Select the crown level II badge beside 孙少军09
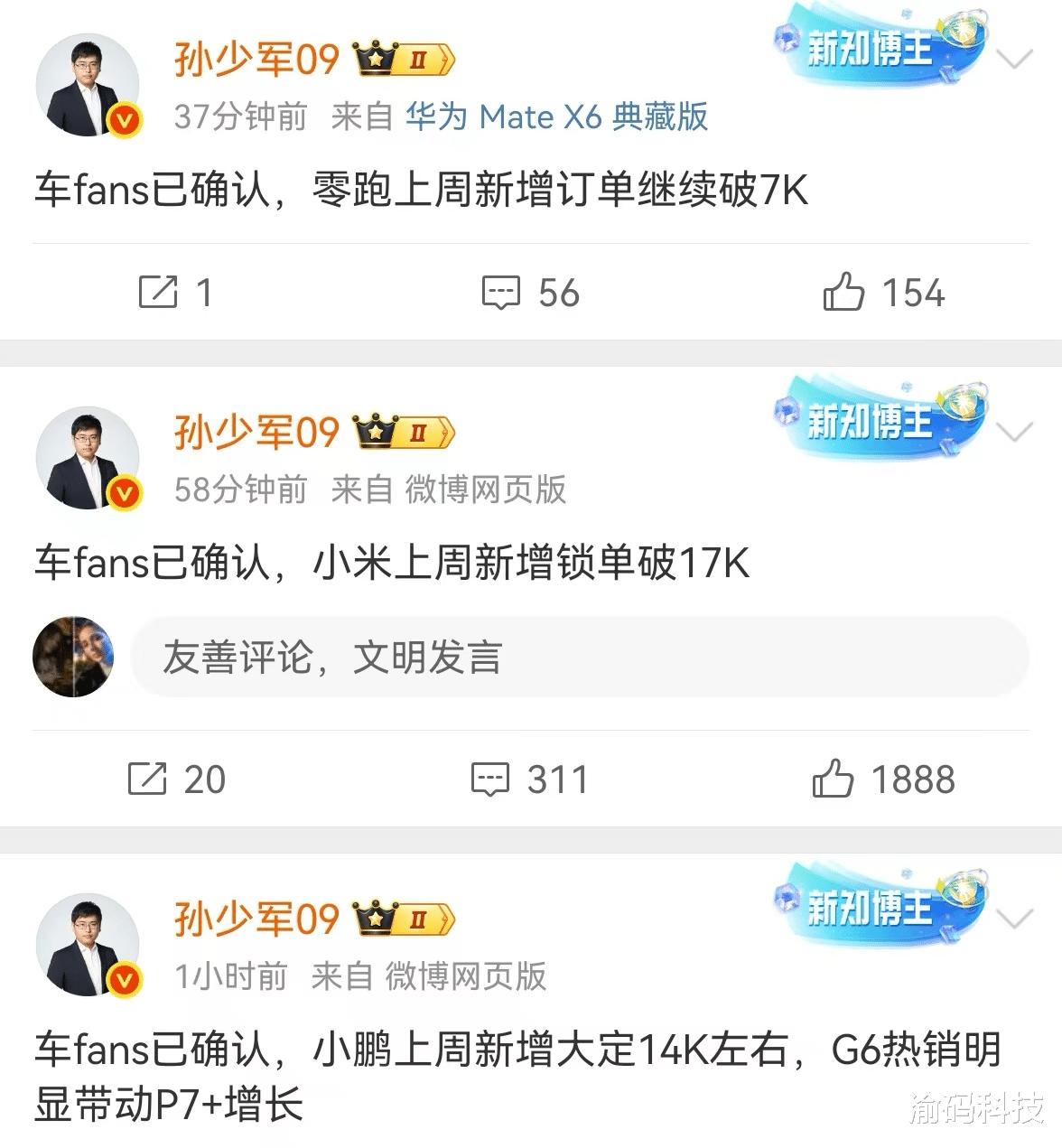This screenshot has height=1148, width=1062. [x=403, y=60]
